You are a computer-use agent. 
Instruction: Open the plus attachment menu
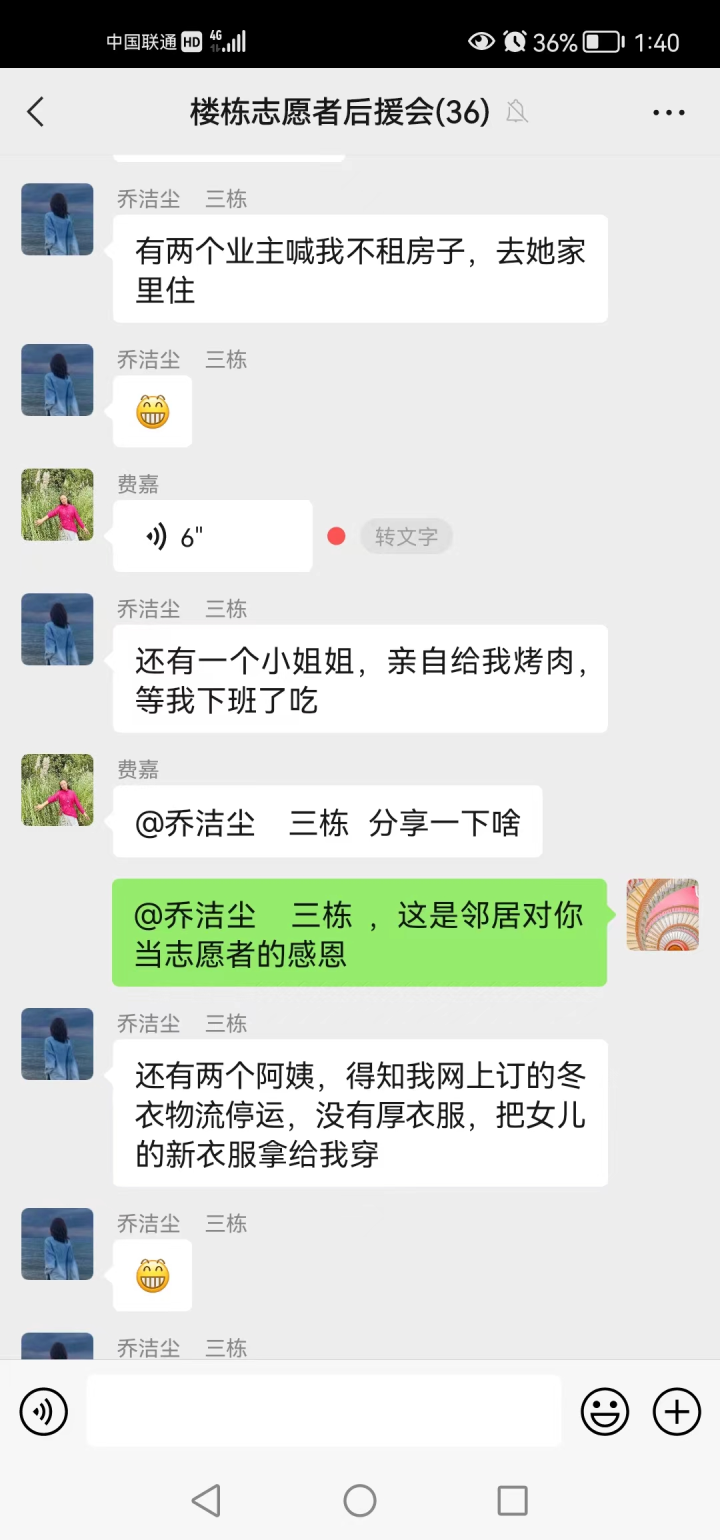pyautogui.click(x=677, y=1411)
